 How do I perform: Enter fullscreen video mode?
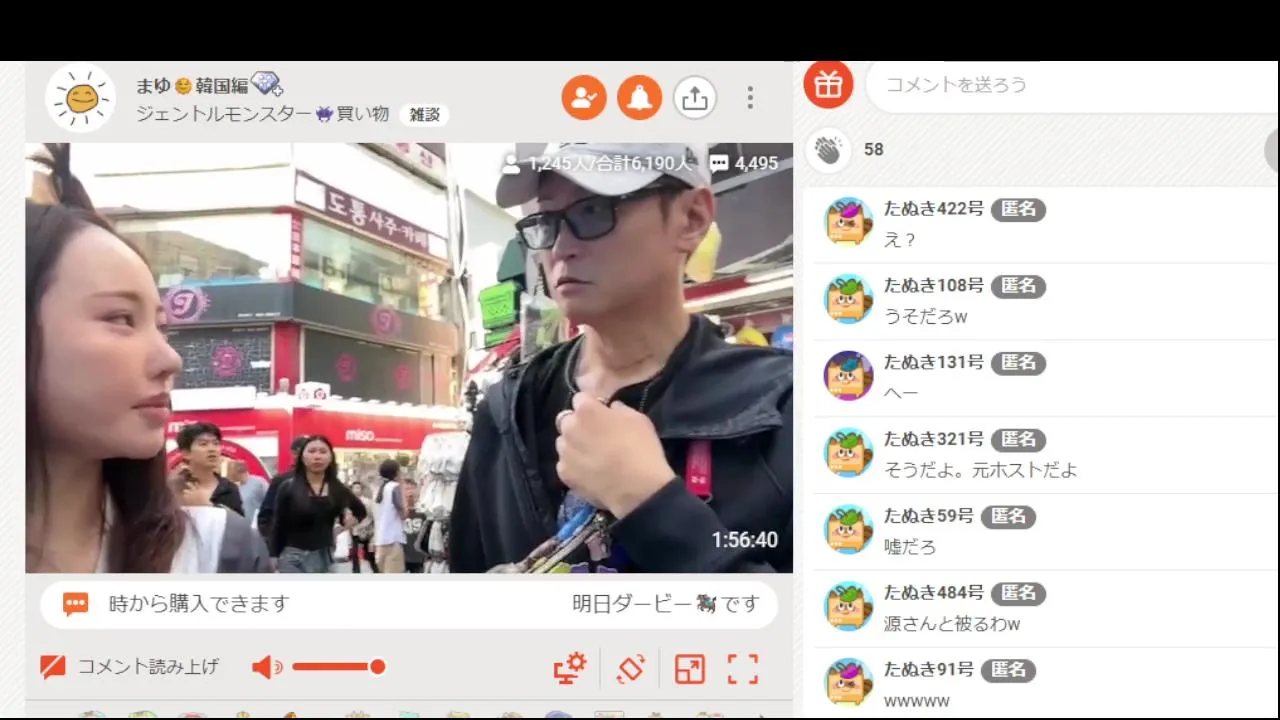point(743,668)
